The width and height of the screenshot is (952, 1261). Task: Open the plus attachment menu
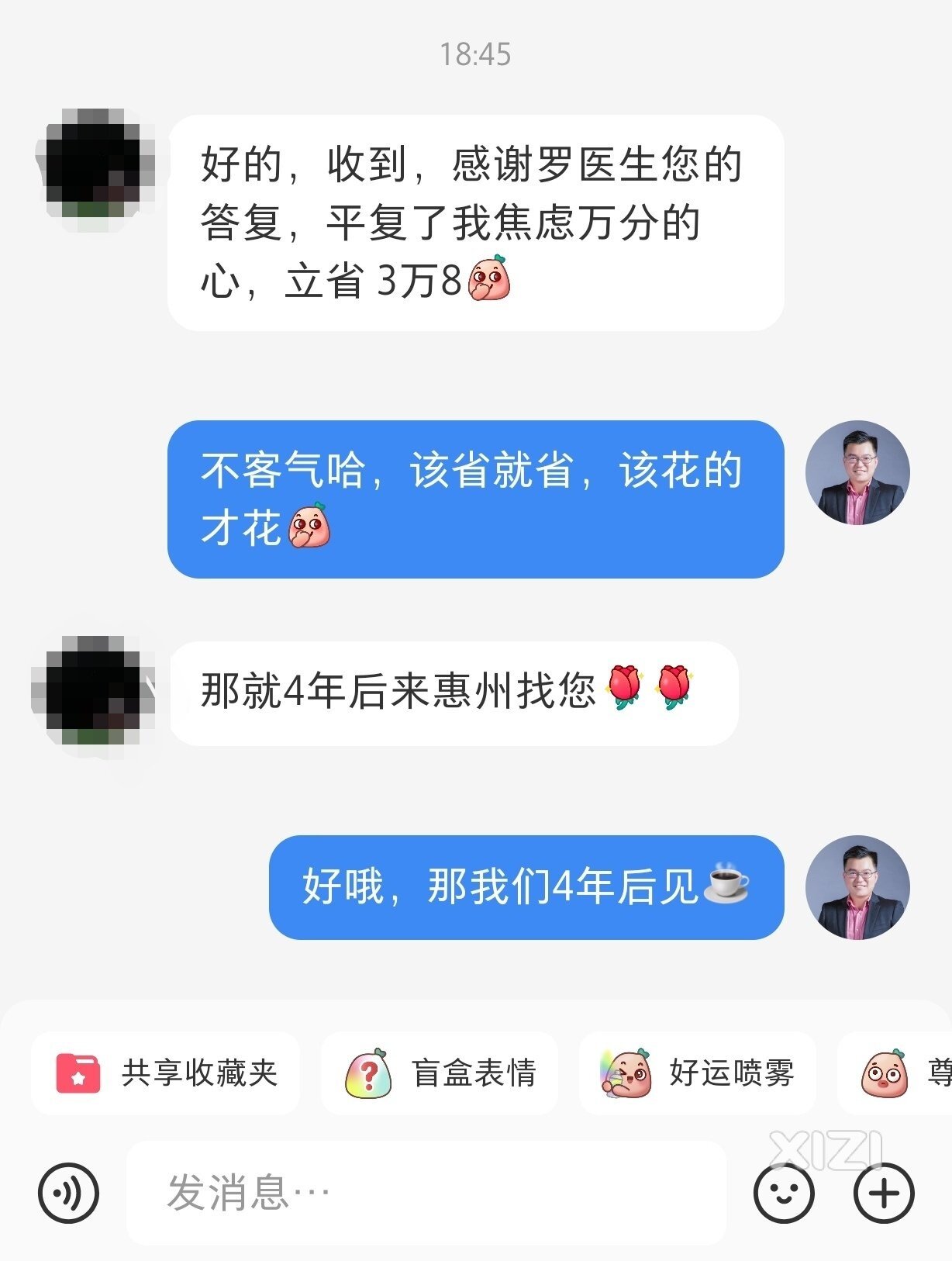coord(884,1193)
